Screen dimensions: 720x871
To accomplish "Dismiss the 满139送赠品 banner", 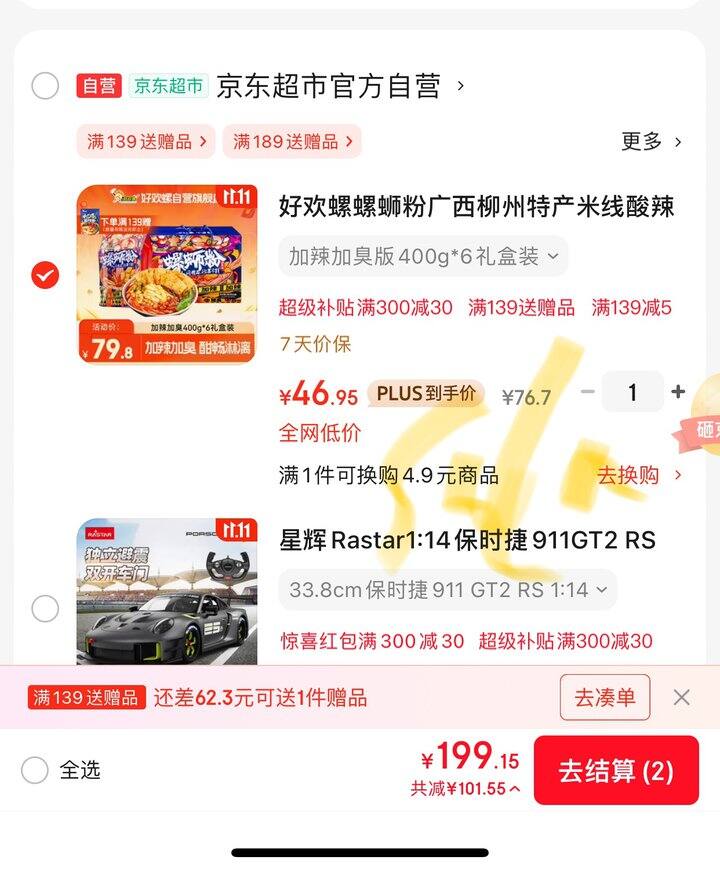I will click(681, 697).
